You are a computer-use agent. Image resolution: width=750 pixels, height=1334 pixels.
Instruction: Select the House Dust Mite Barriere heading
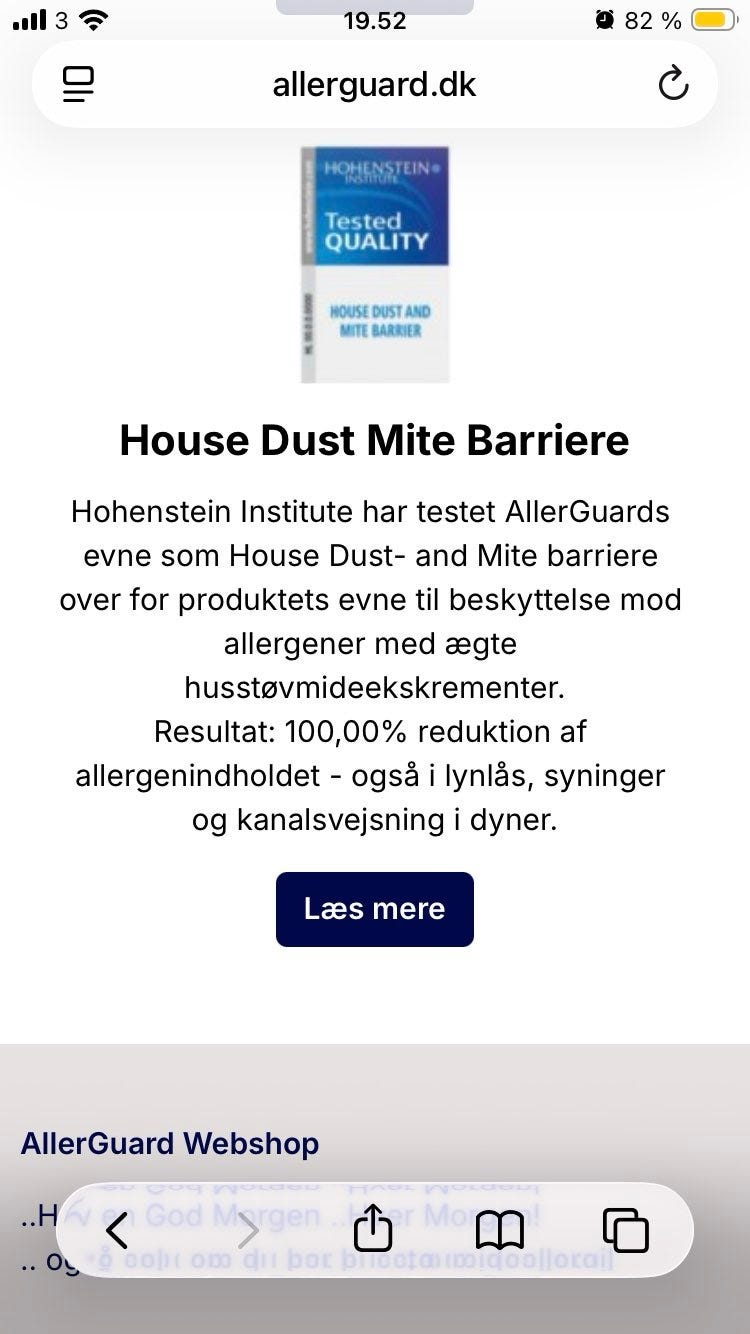[x=375, y=440]
